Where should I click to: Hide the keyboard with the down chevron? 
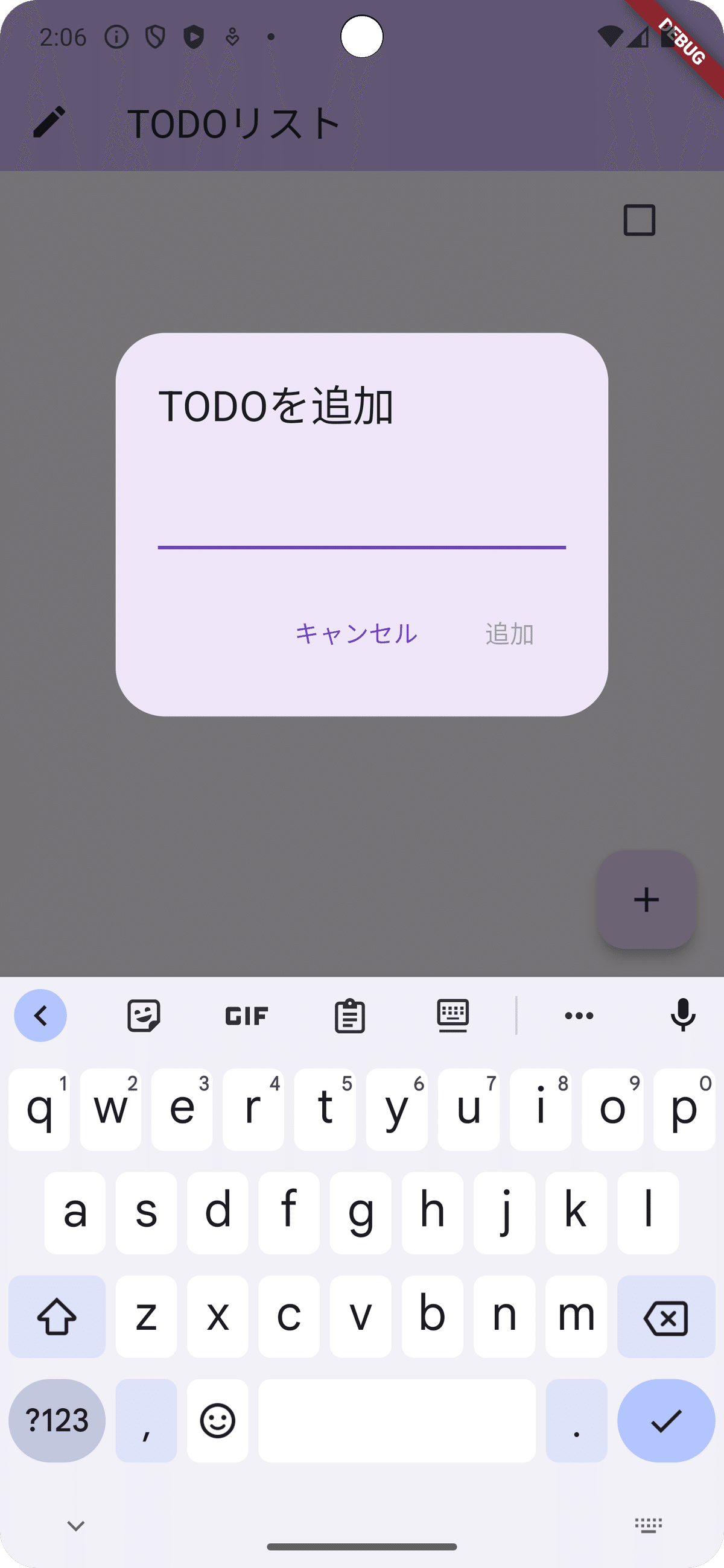coord(75,1525)
